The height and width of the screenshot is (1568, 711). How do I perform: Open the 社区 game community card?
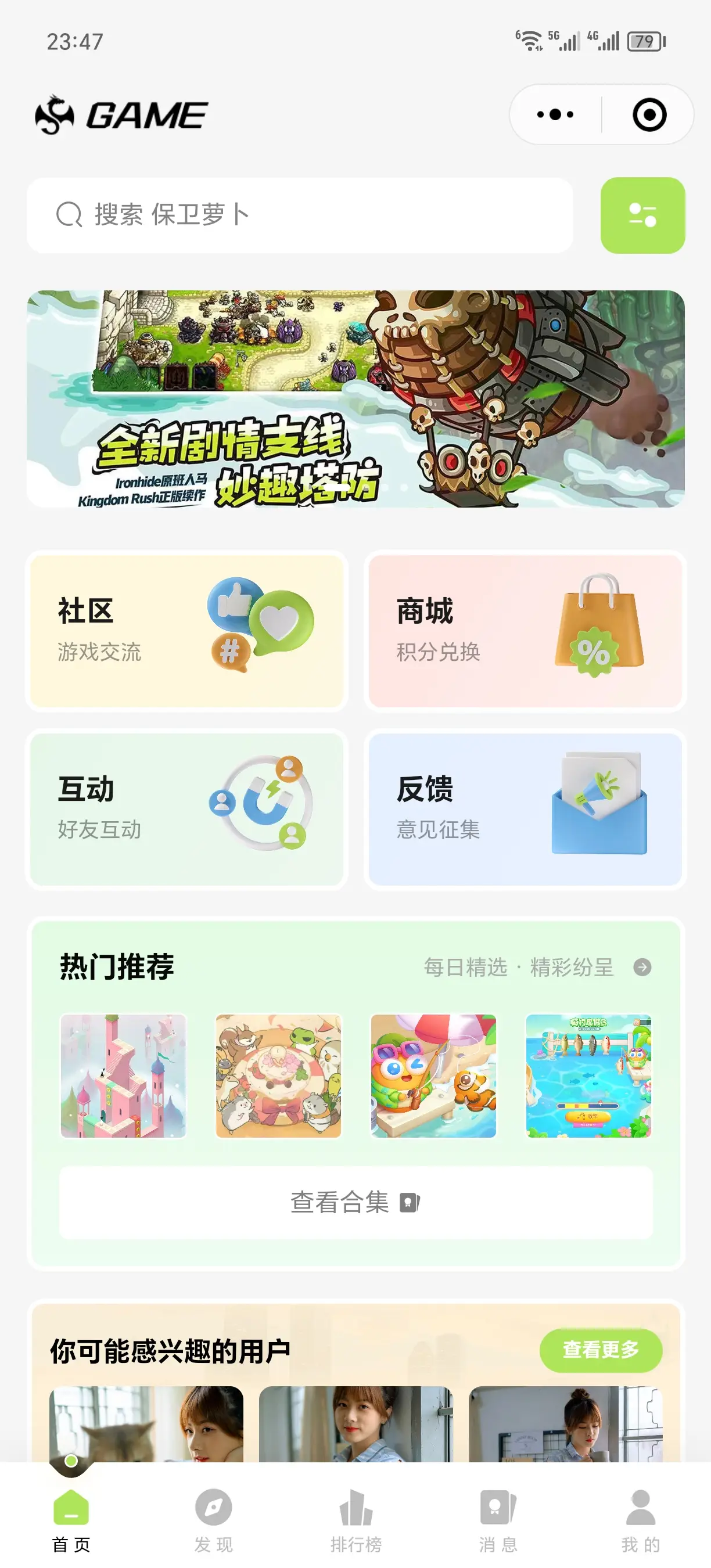(x=186, y=631)
